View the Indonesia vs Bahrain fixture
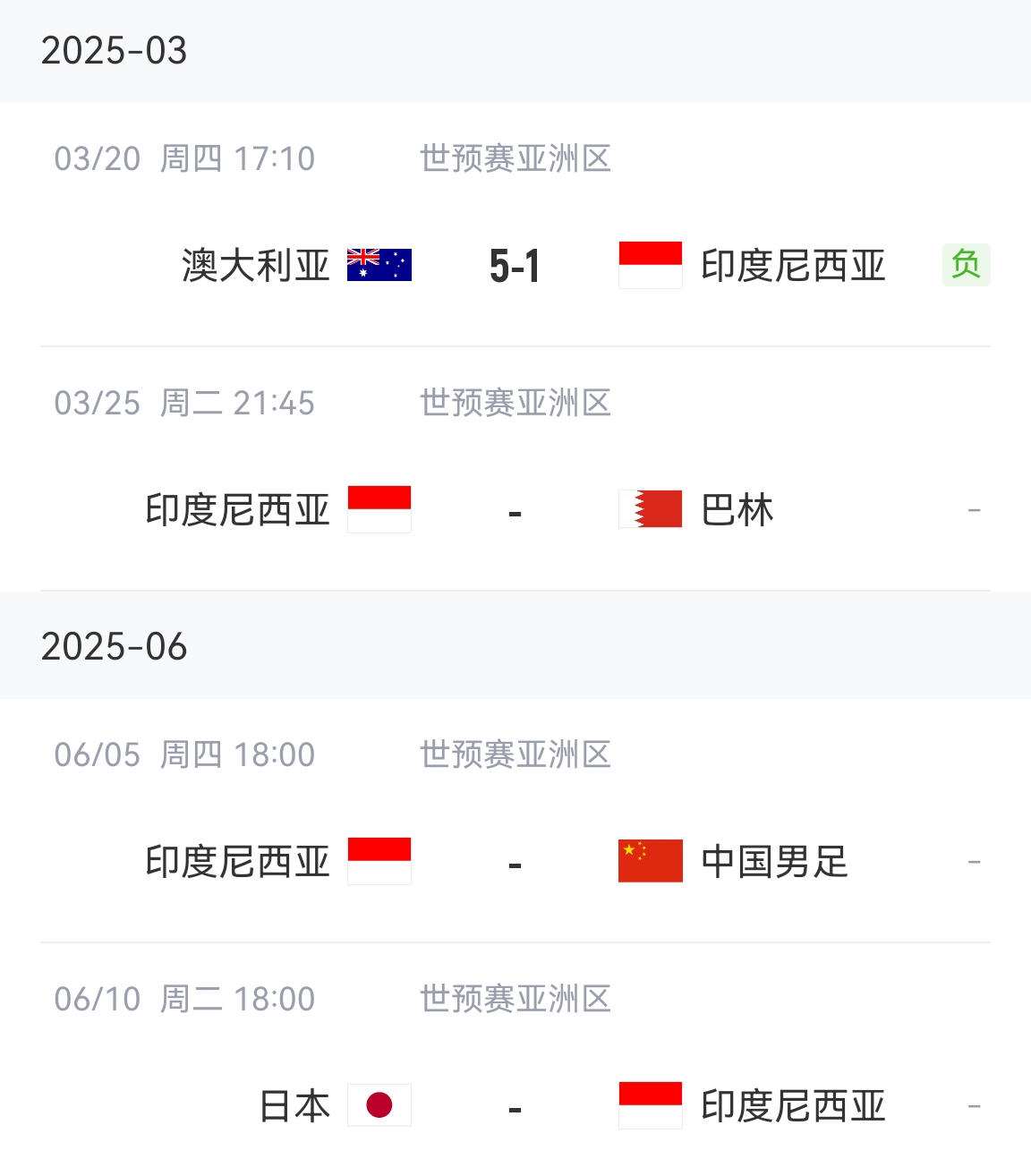 pyautogui.click(x=515, y=510)
